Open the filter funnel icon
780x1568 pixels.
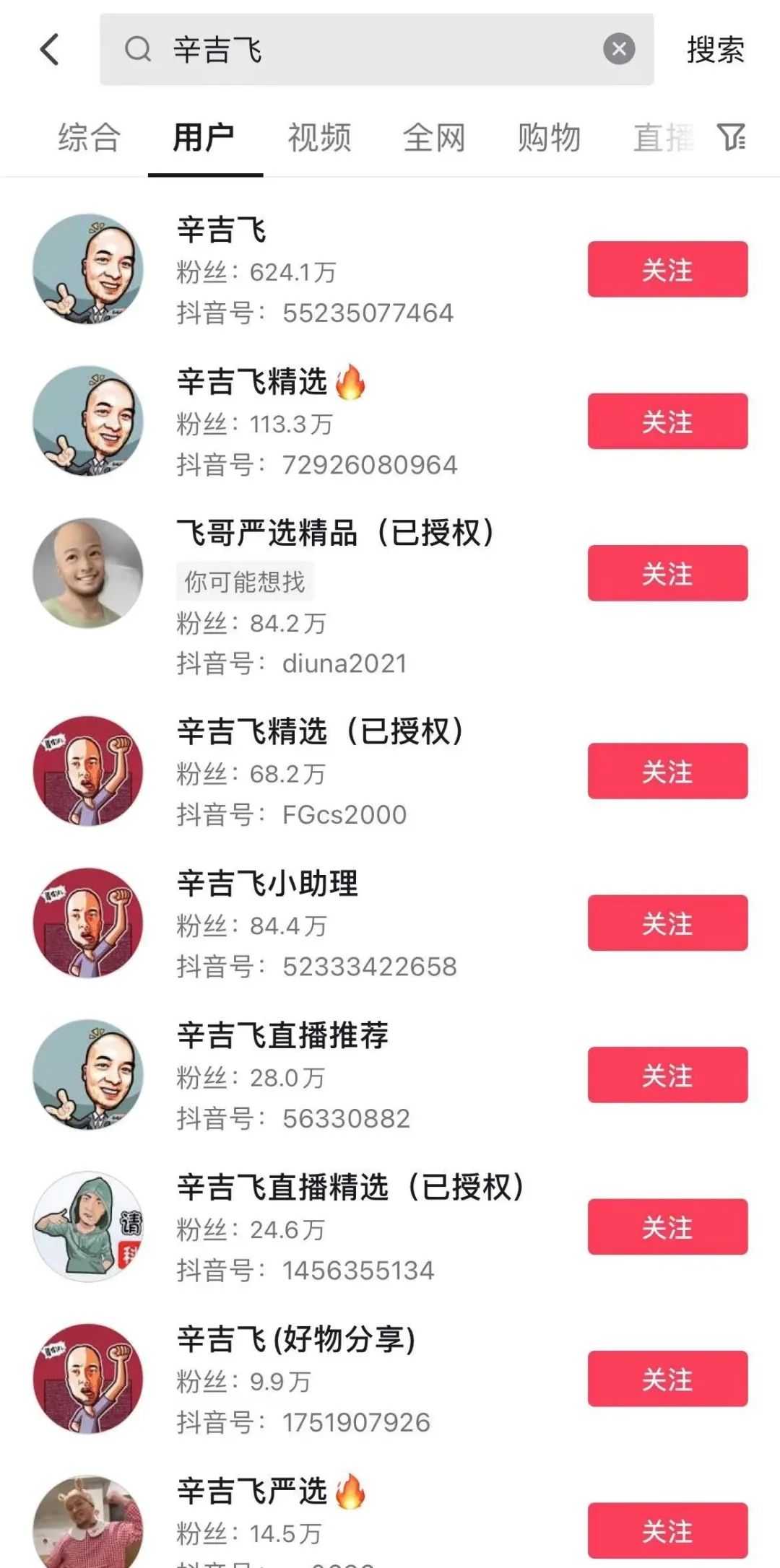point(731,137)
